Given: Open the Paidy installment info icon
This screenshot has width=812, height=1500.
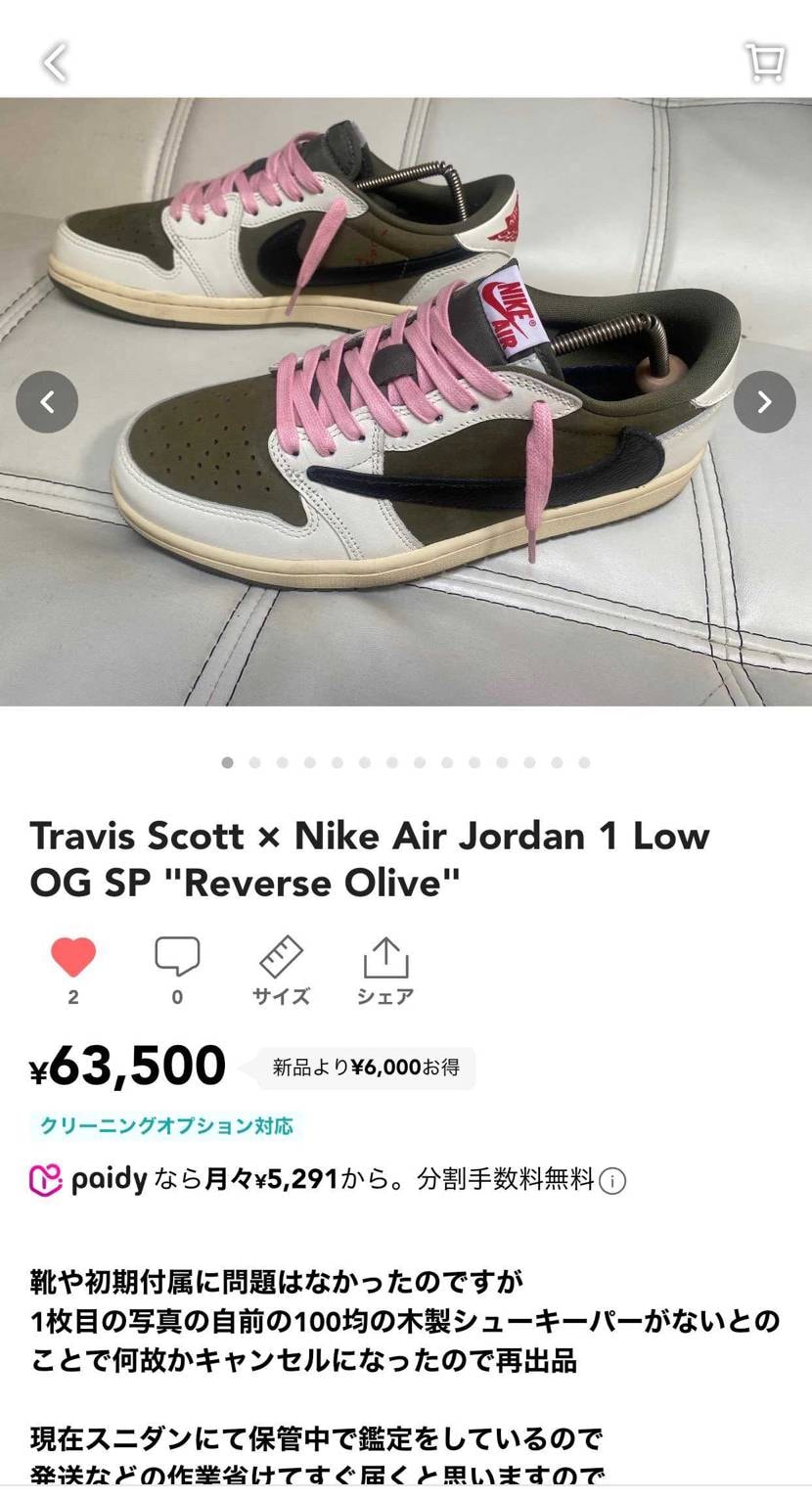Looking at the screenshot, I should pyautogui.click(x=612, y=1182).
